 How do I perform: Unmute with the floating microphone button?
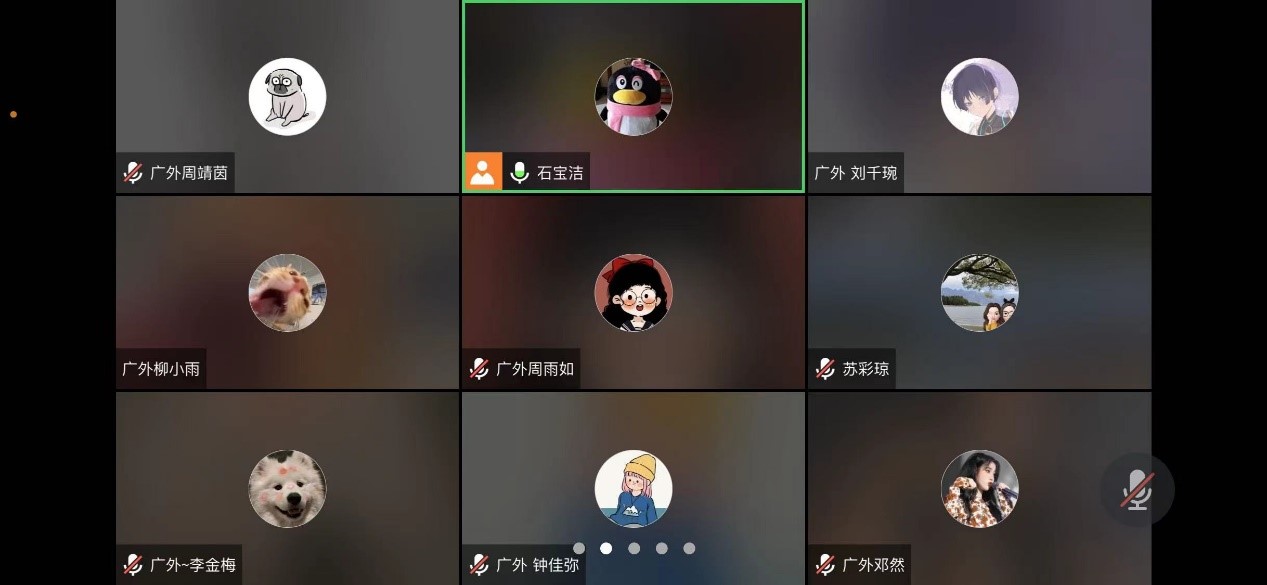point(1137,490)
